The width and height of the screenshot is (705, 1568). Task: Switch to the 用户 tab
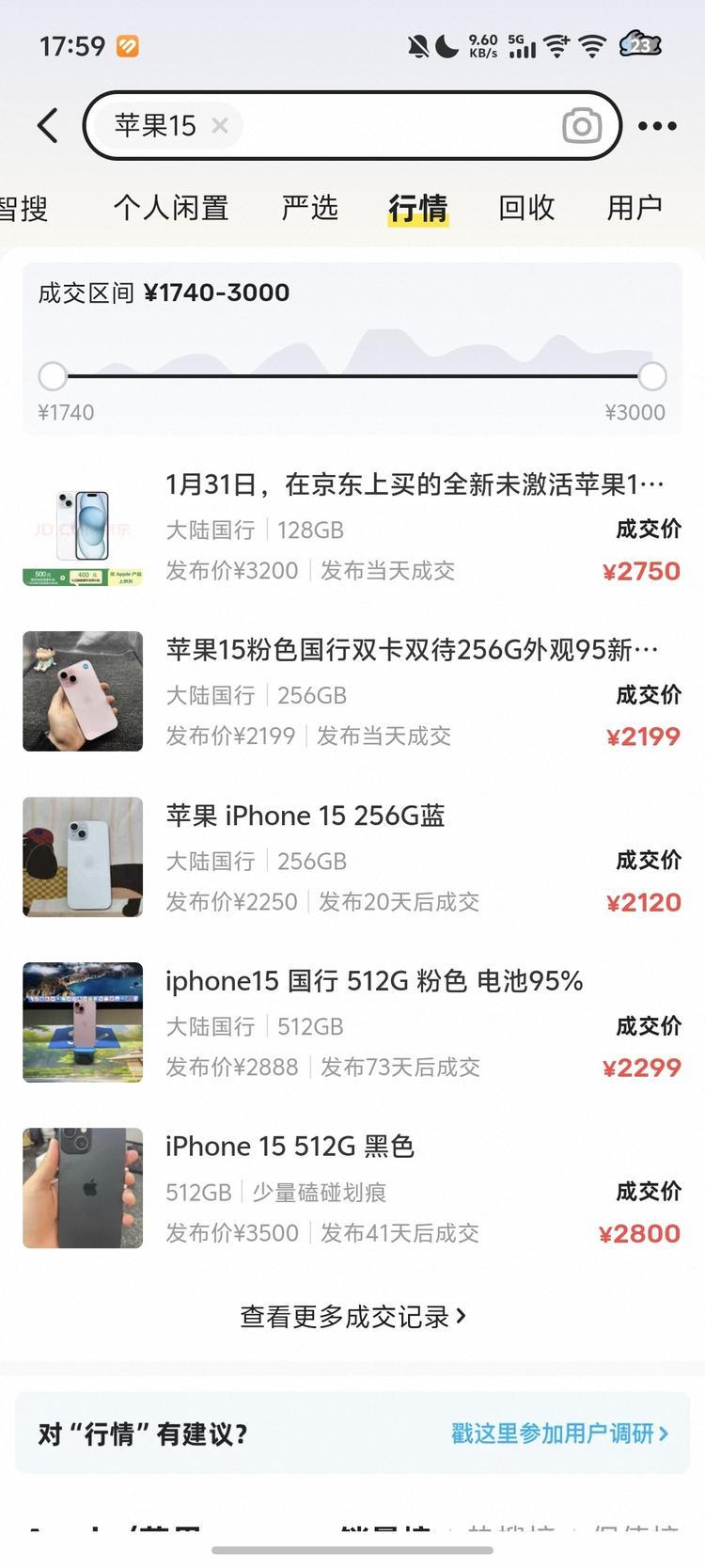(634, 208)
